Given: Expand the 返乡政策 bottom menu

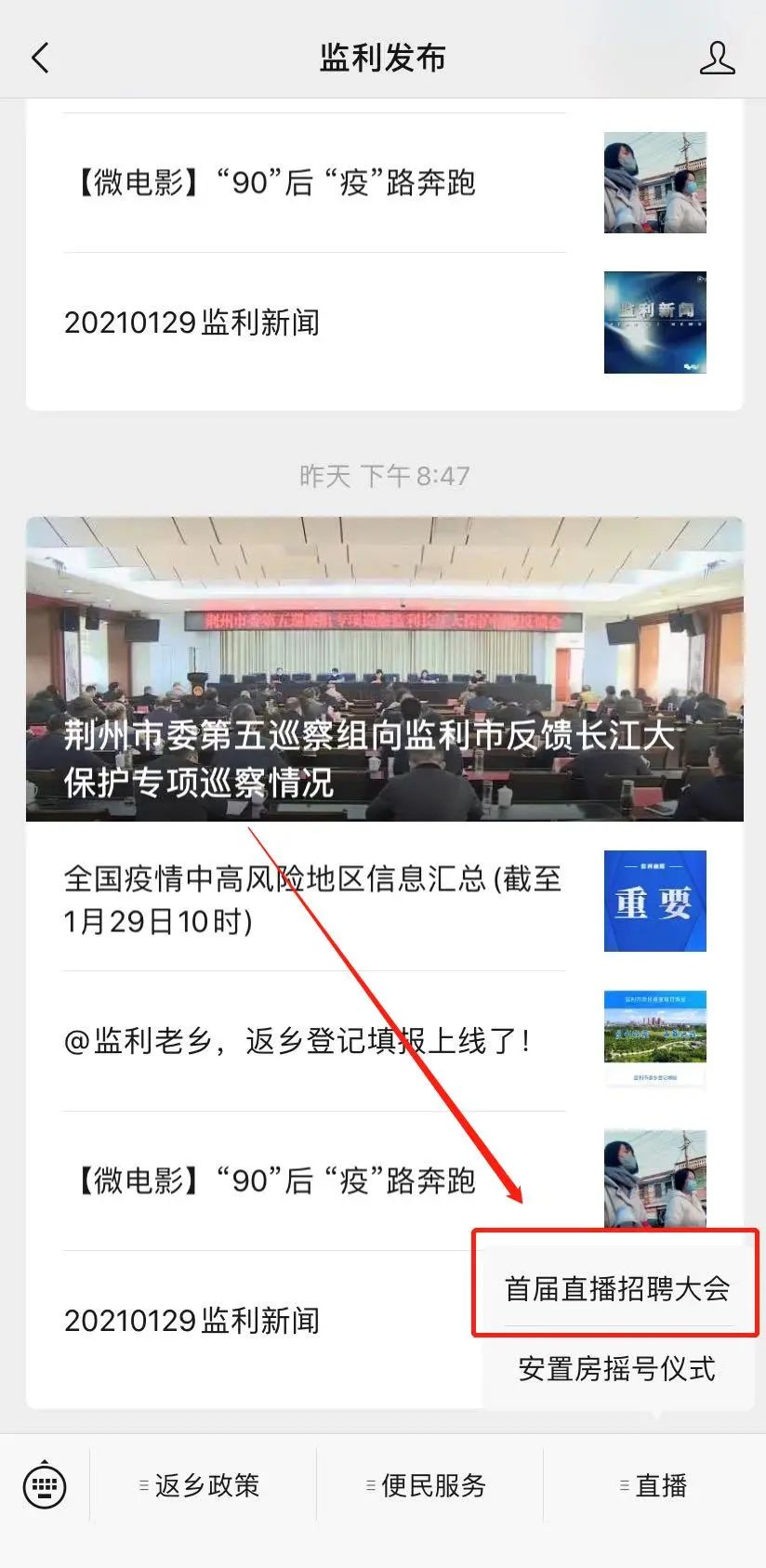Looking at the screenshot, I should (203, 1485).
